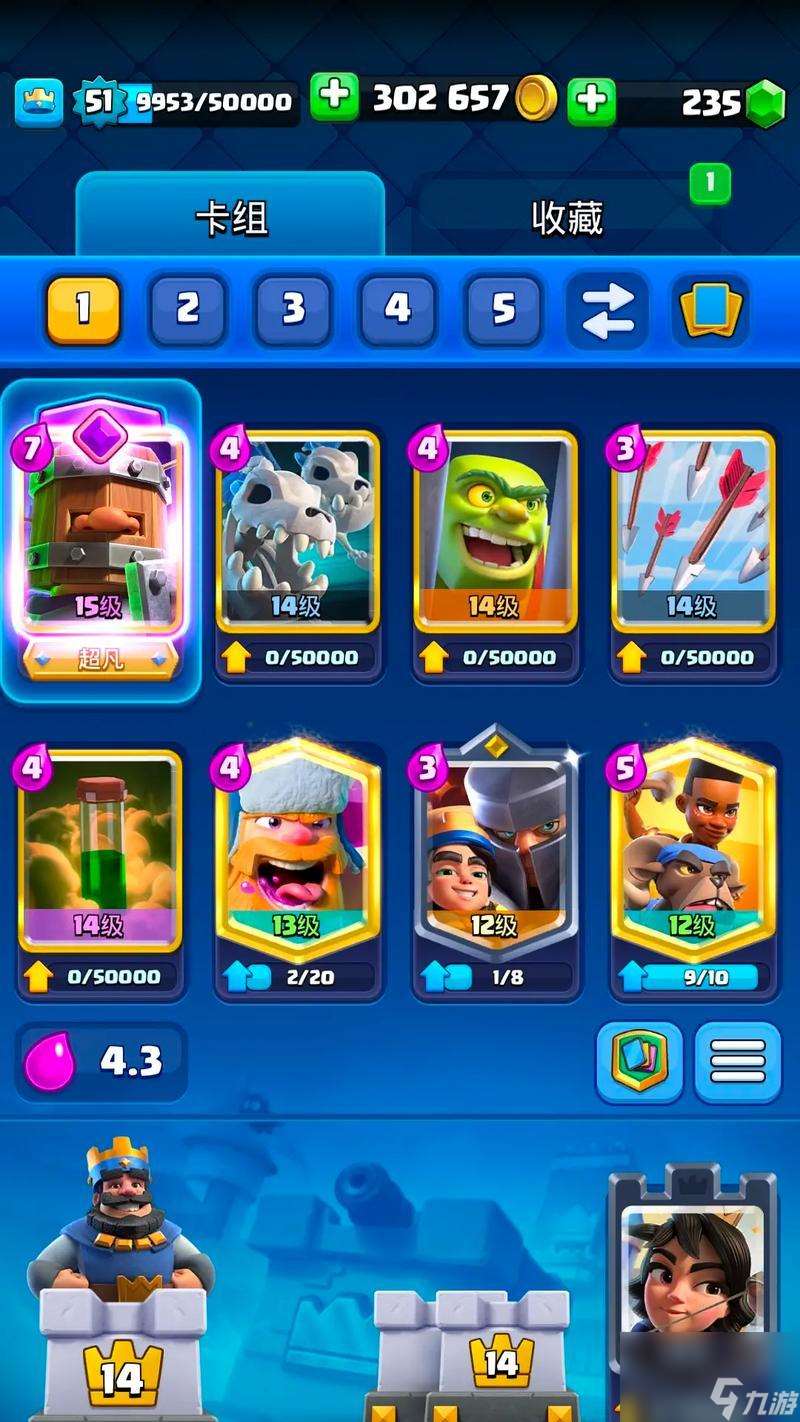Screen dimensions: 800x1422
Task: Open the skeleton dragons card
Action: click(x=298, y=530)
